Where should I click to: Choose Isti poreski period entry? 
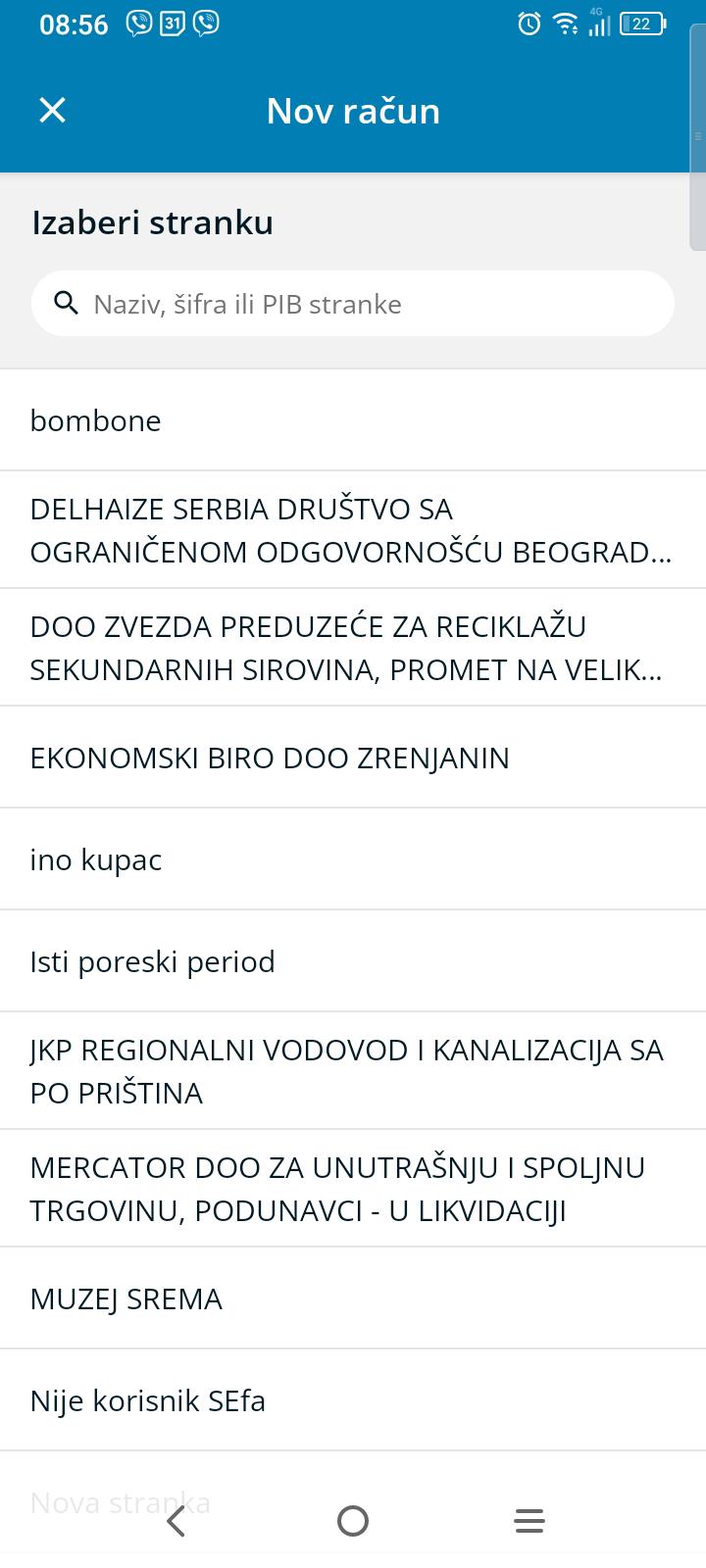pos(353,961)
